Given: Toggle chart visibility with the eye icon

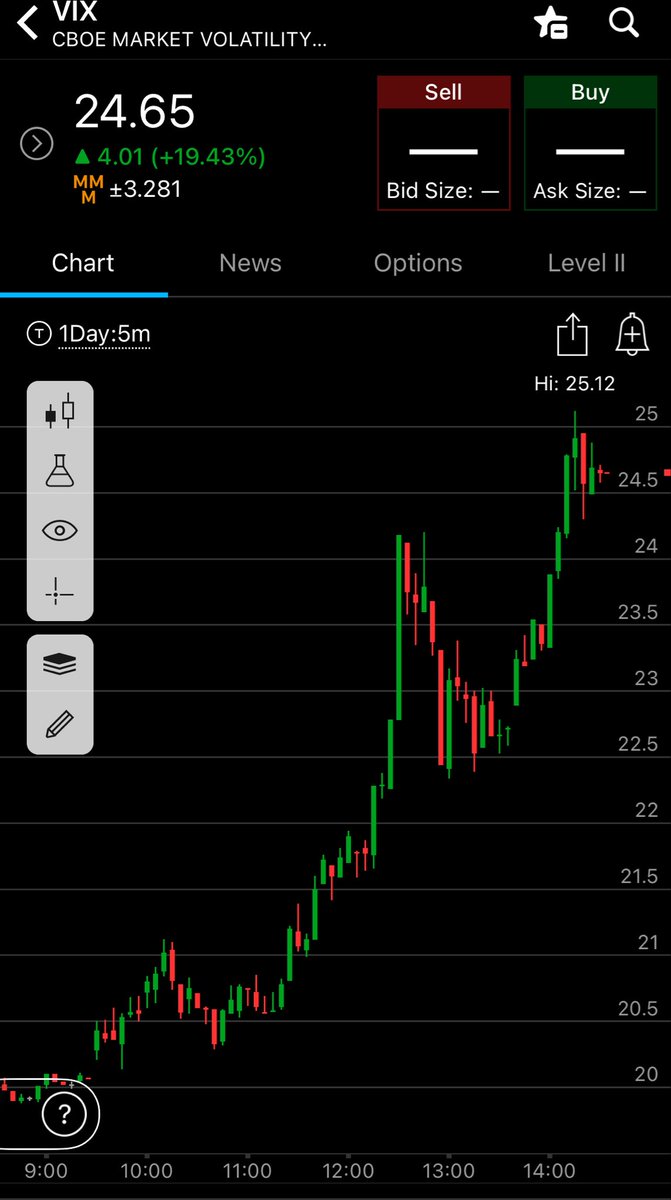Looking at the screenshot, I should (x=60, y=531).
